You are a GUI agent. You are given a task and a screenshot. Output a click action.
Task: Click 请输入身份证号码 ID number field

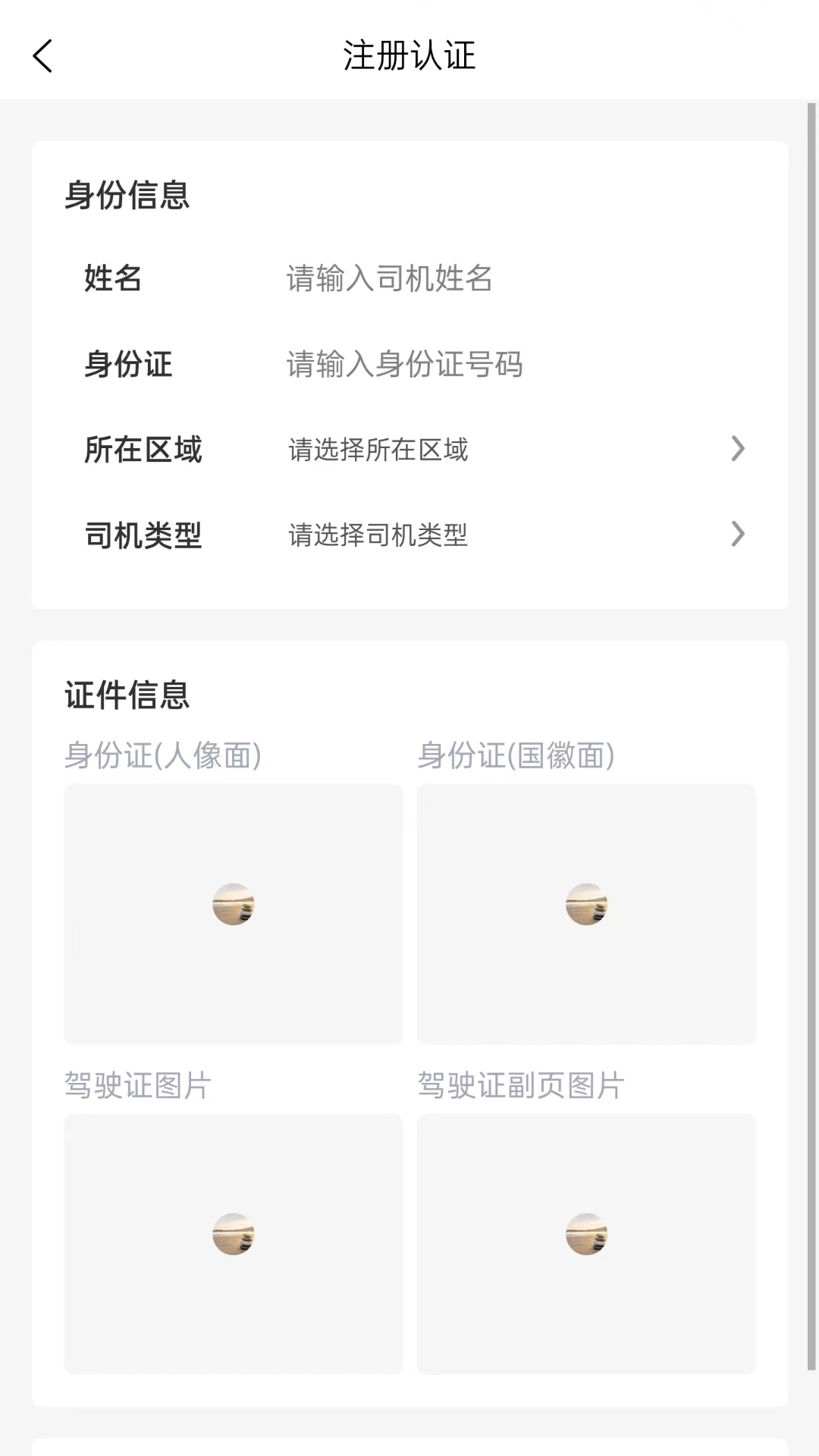click(x=404, y=365)
